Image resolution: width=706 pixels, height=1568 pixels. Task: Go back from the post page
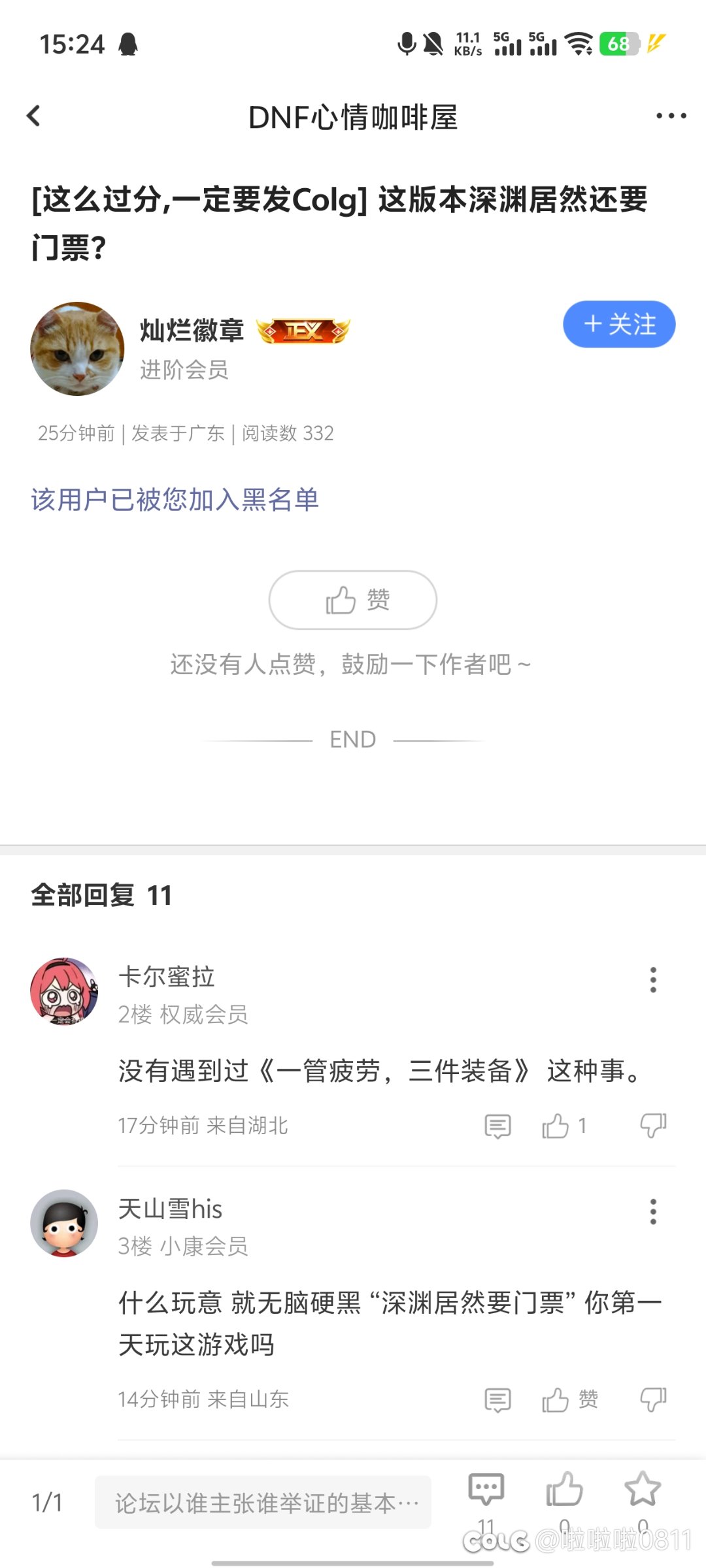tap(34, 116)
